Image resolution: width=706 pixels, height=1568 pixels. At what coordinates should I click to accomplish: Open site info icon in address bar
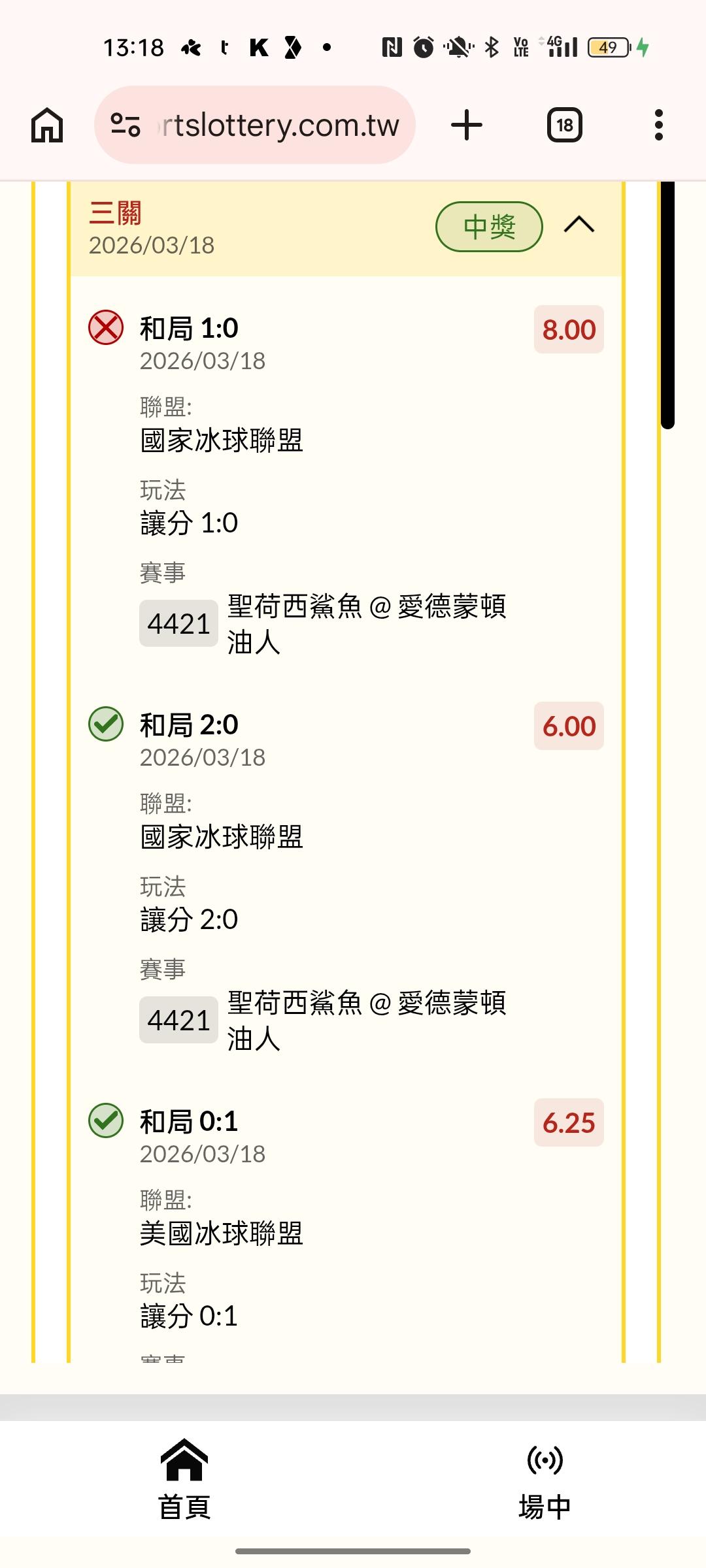[x=126, y=125]
